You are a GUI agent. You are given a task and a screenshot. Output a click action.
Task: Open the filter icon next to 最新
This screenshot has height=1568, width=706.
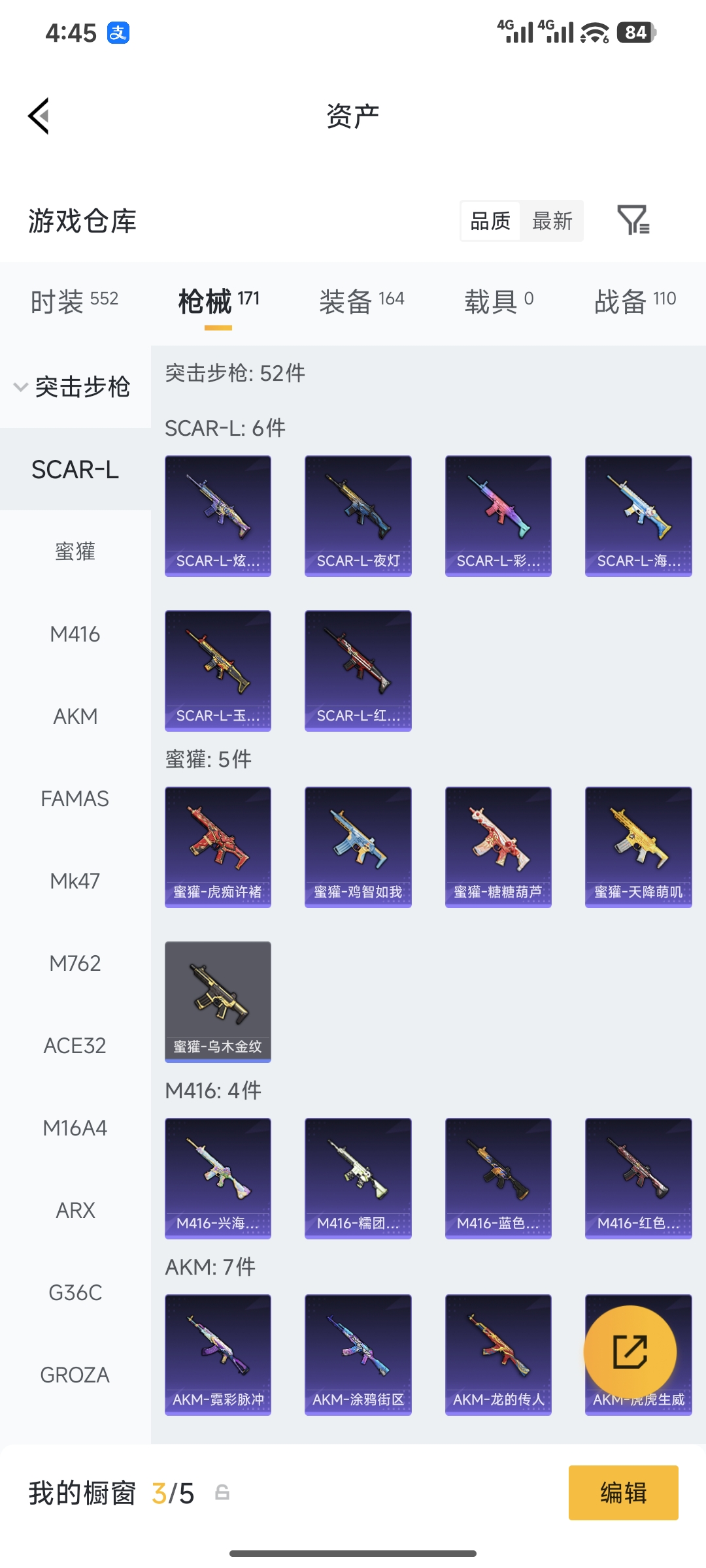click(x=633, y=220)
